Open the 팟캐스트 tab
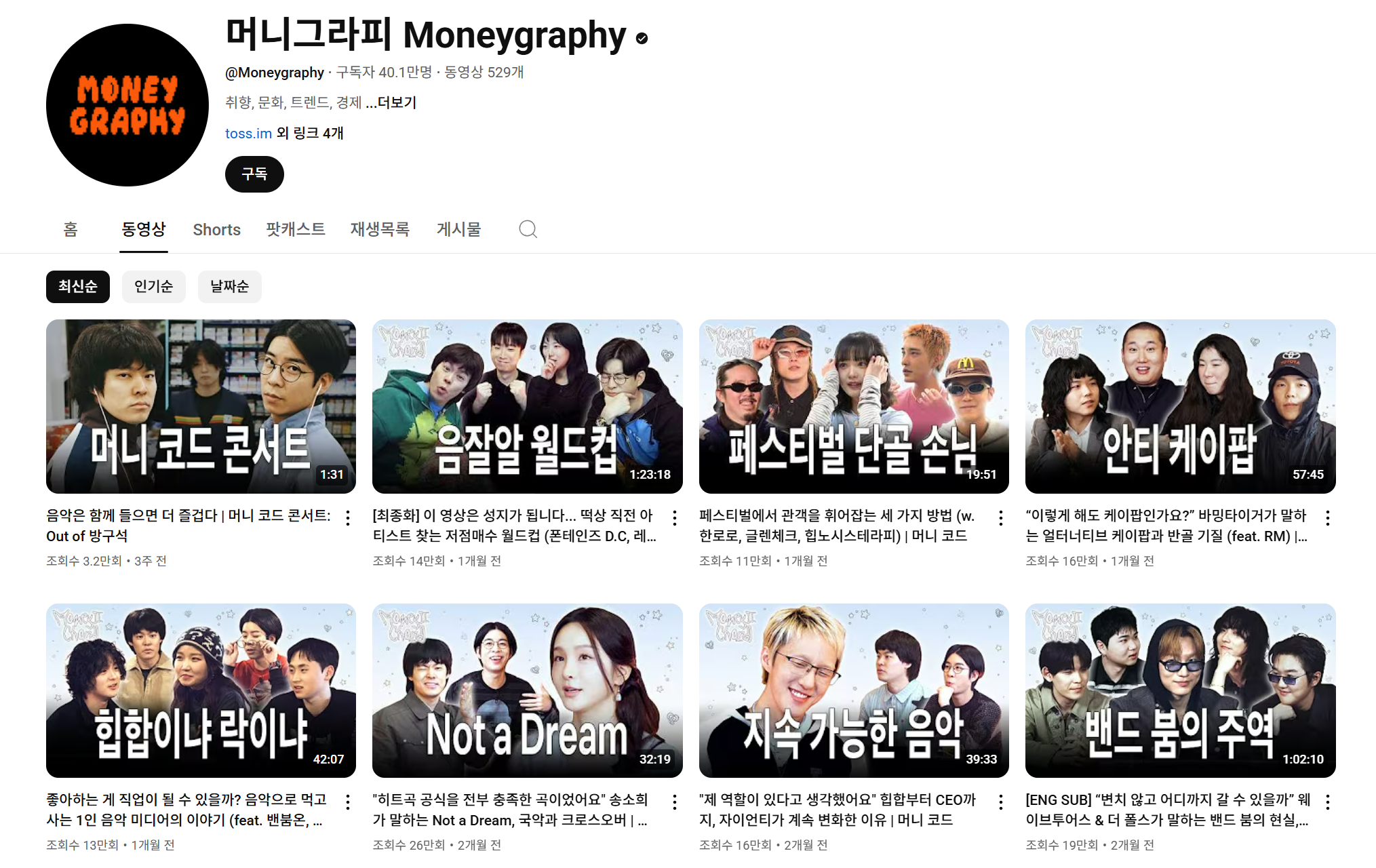Screen dimensions: 1376x868 pos(295,229)
